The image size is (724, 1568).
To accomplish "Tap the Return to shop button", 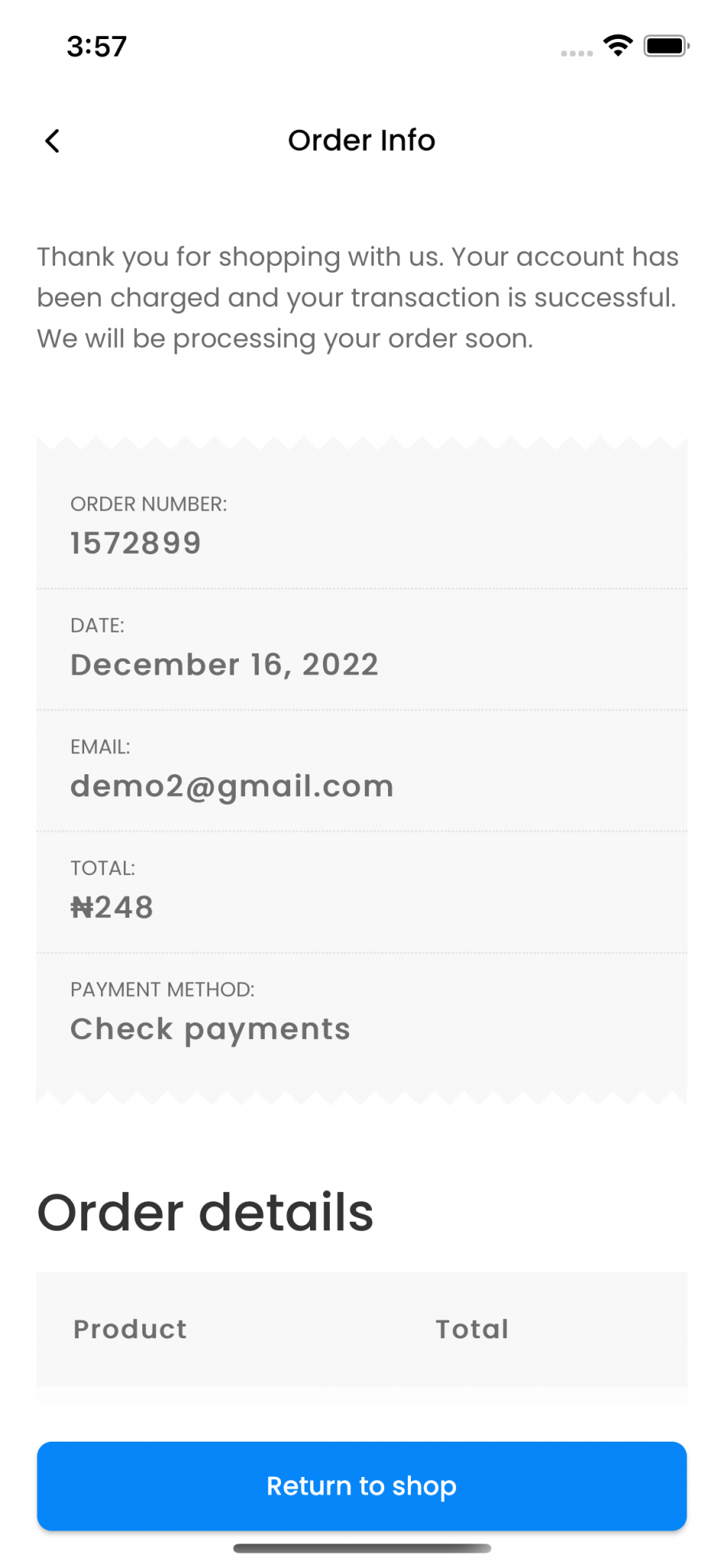I will coord(361,1485).
